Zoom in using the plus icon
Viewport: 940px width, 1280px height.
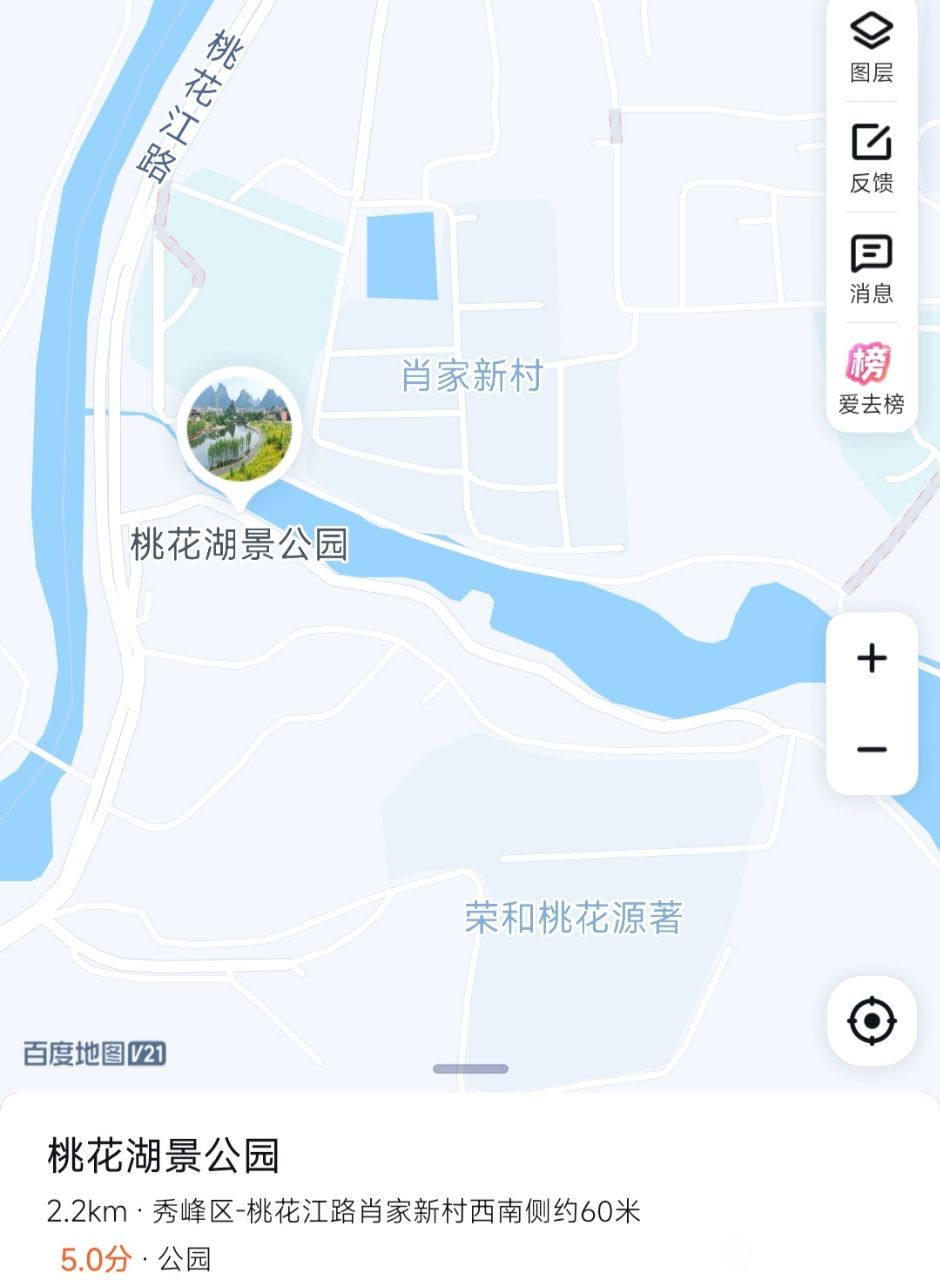[x=871, y=657]
